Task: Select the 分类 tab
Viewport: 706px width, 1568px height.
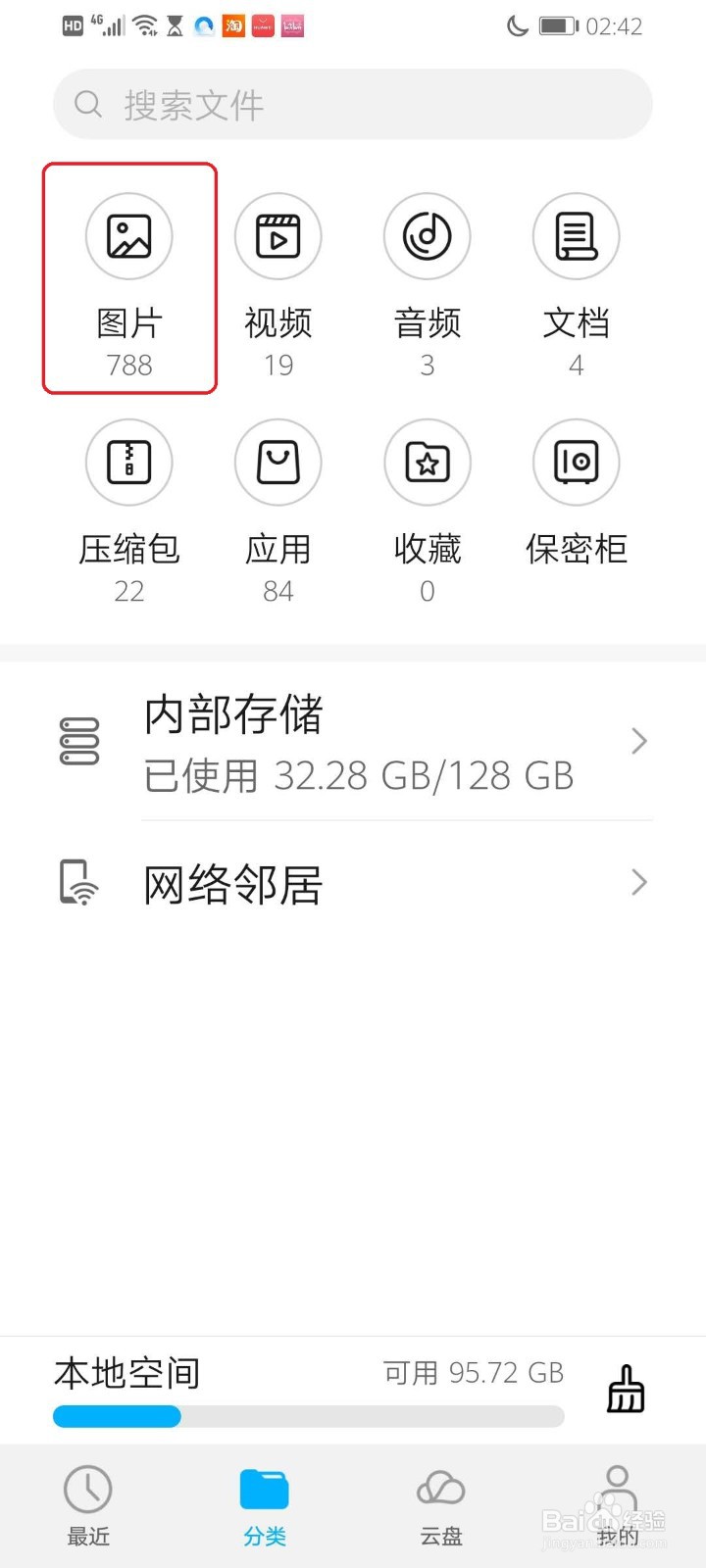Action: pos(265,1505)
